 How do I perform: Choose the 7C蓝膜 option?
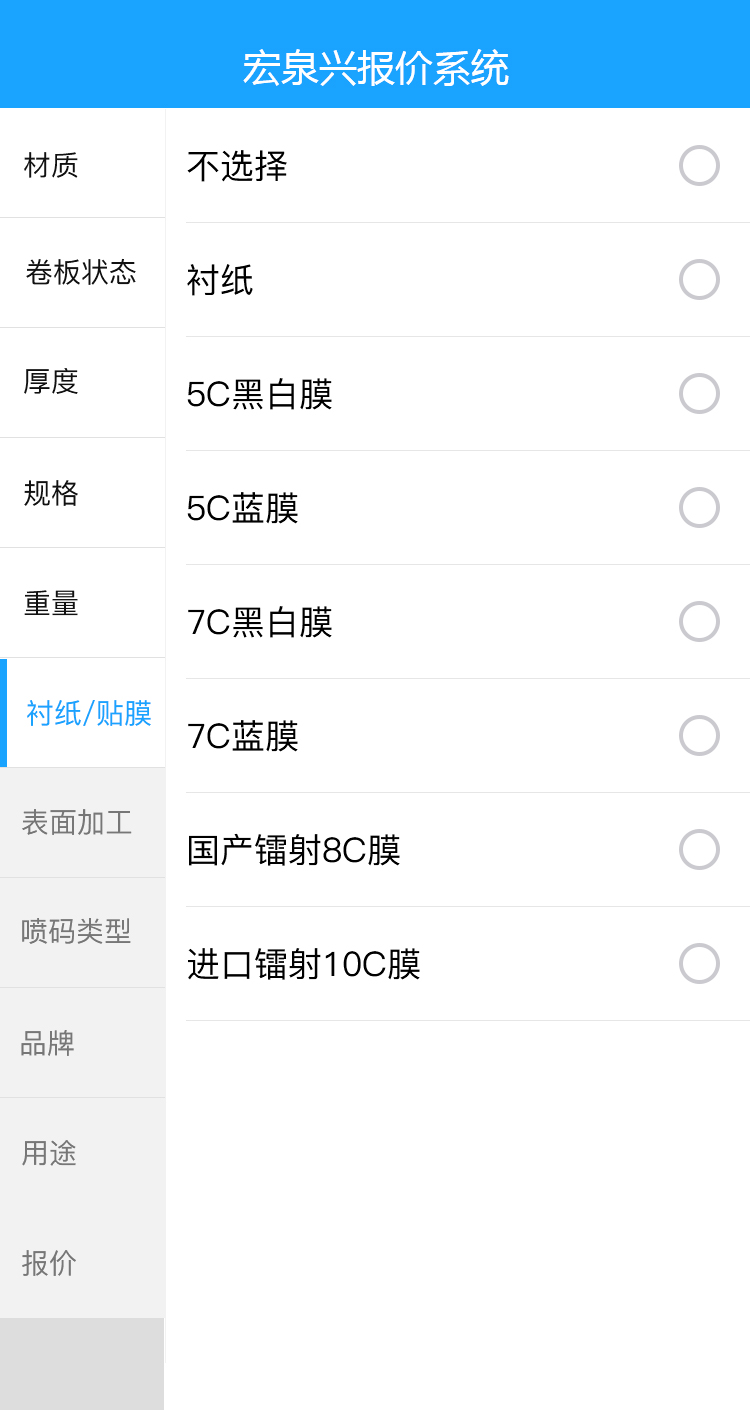click(699, 736)
